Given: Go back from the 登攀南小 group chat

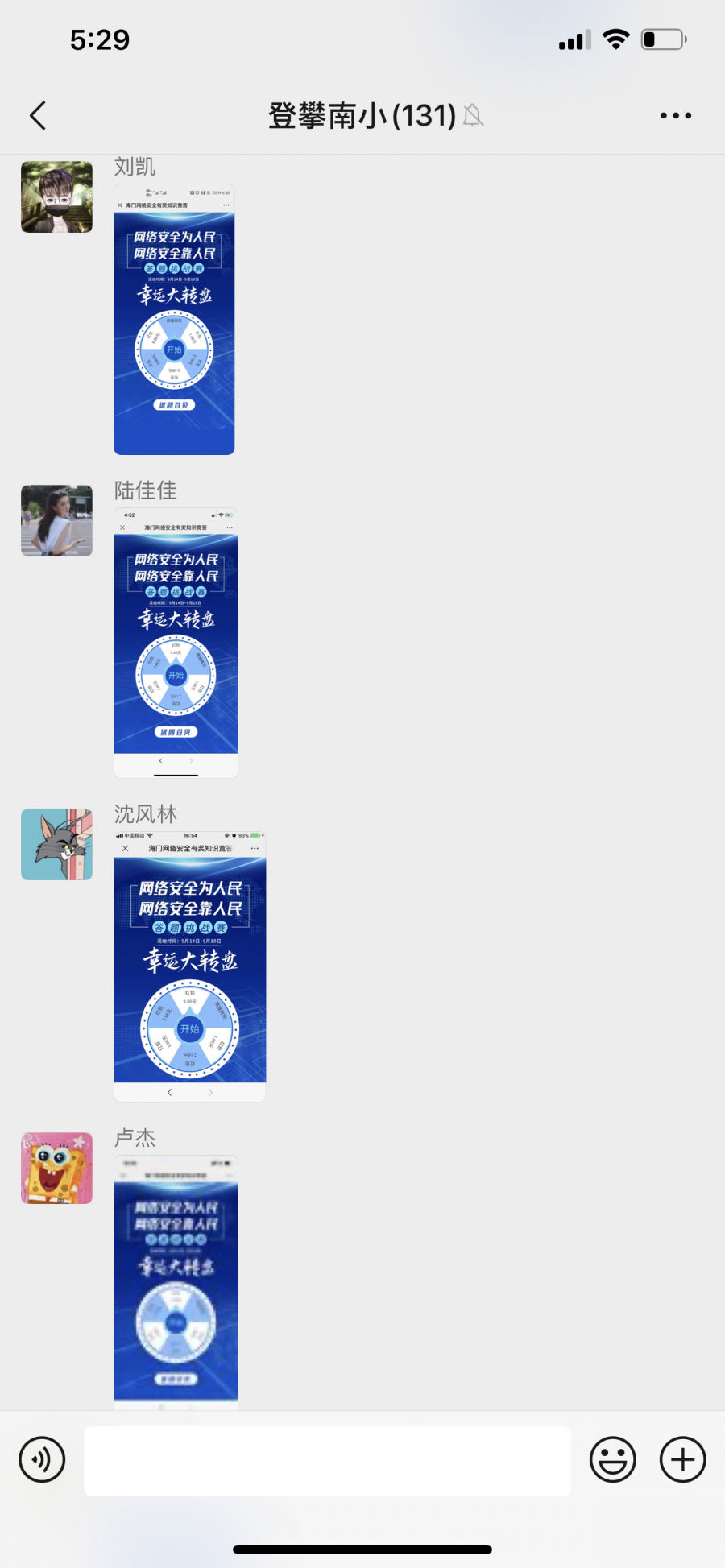Looking at the screenshot, I should 38,116.
